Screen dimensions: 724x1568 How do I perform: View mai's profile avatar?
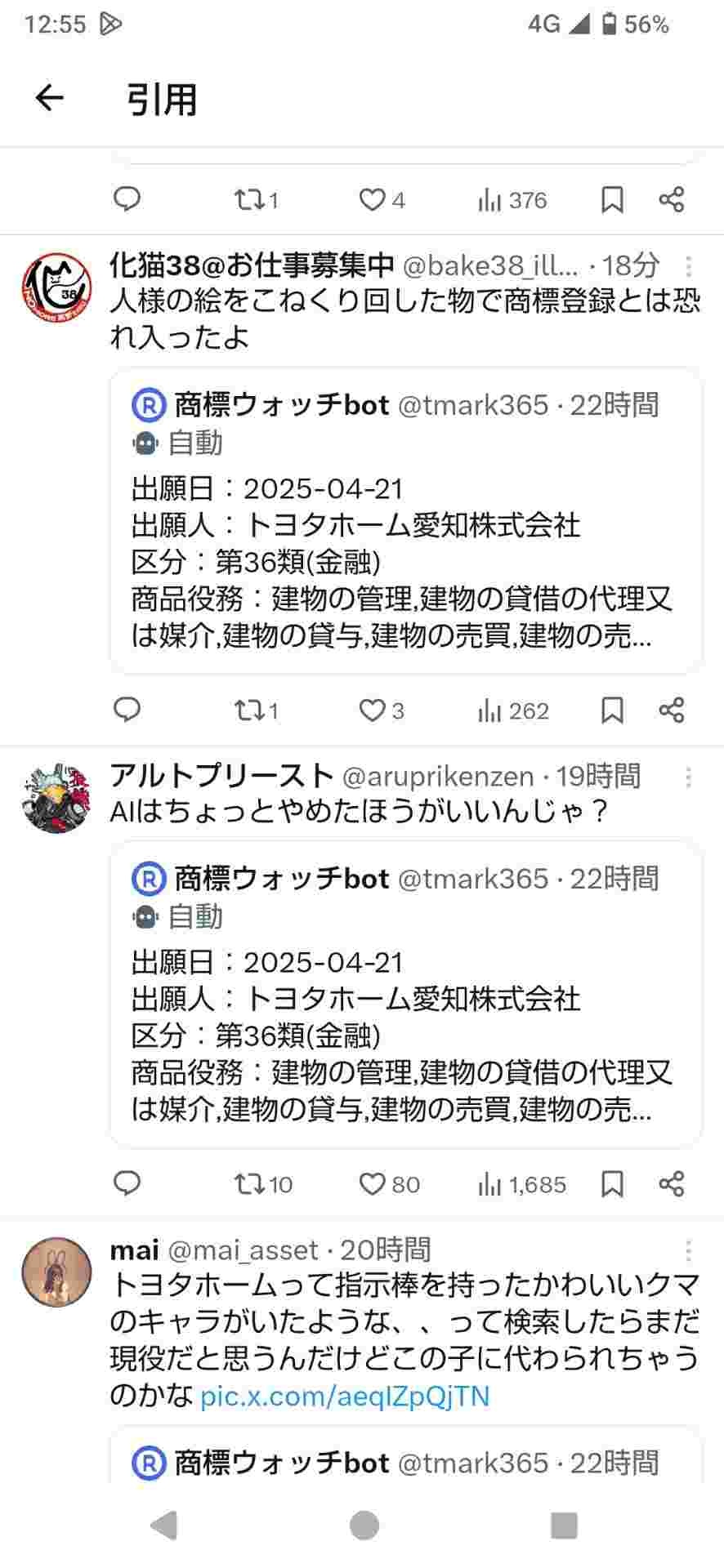[56, 1272]
